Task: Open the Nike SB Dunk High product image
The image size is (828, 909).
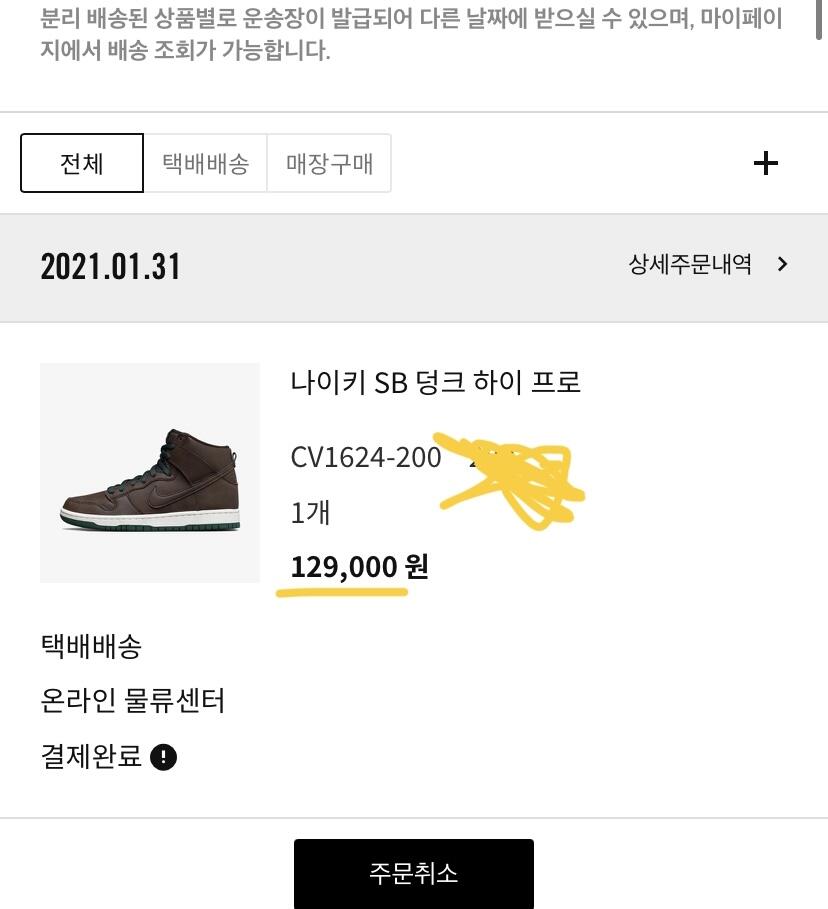Action: pyautogui.click(x=150, y=472)
